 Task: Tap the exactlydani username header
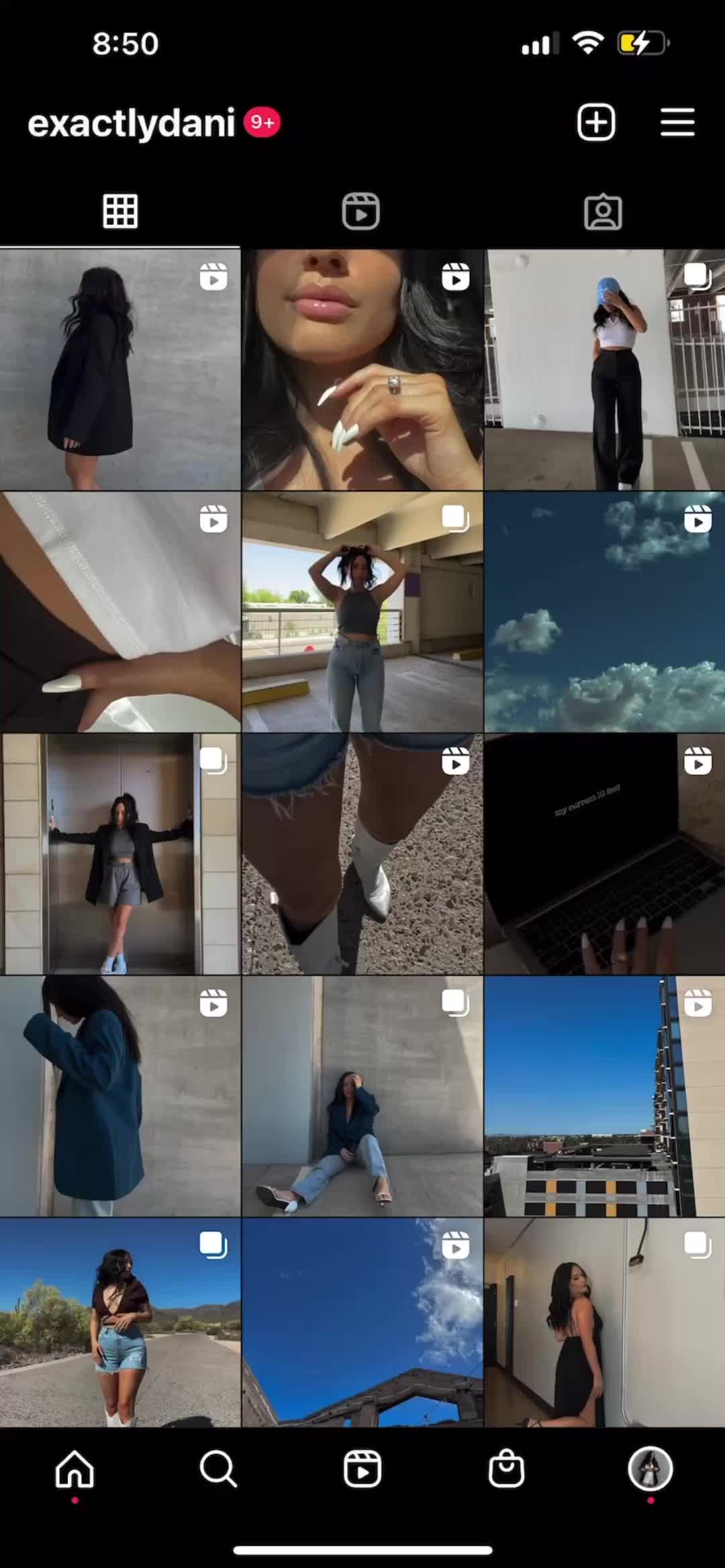click(x=132, y=124)
